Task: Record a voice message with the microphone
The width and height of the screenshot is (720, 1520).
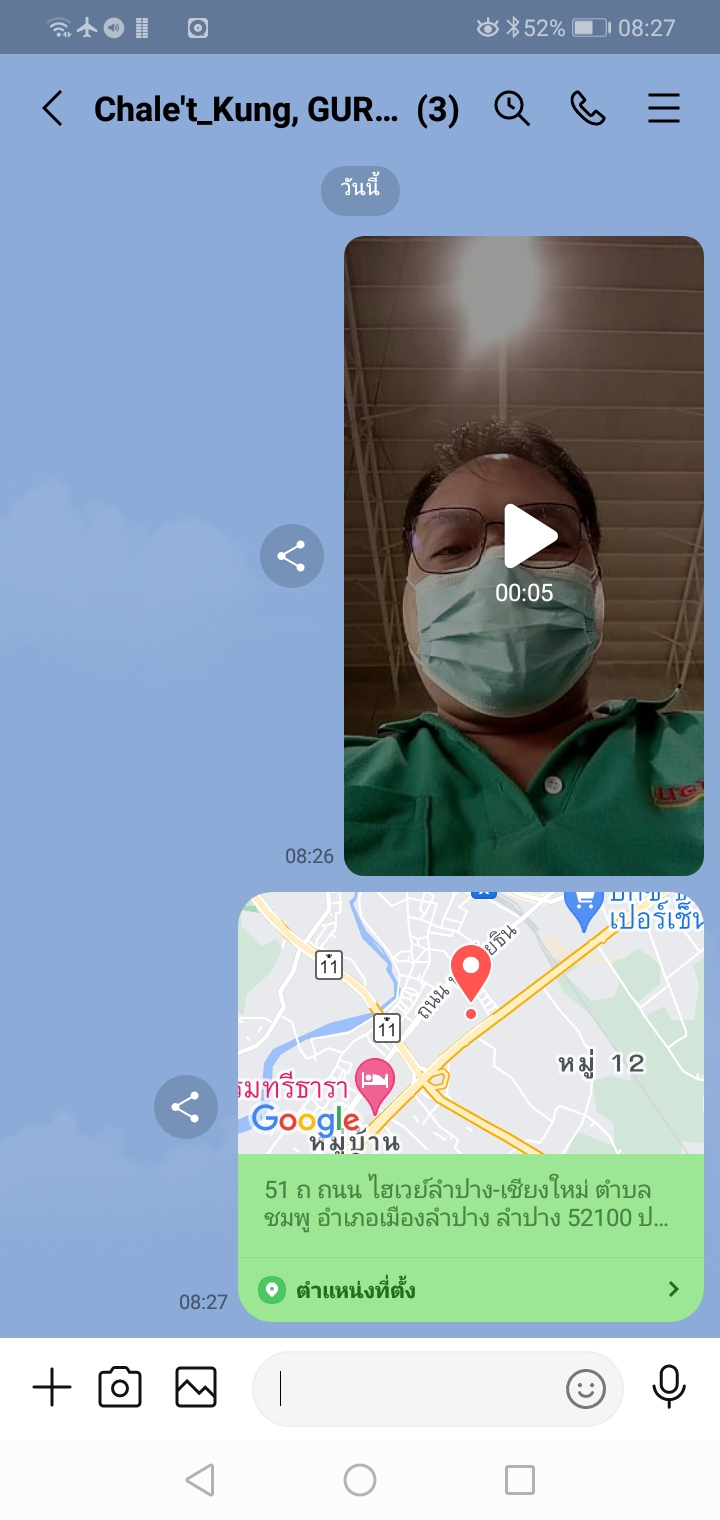Action: (668, 1388)
